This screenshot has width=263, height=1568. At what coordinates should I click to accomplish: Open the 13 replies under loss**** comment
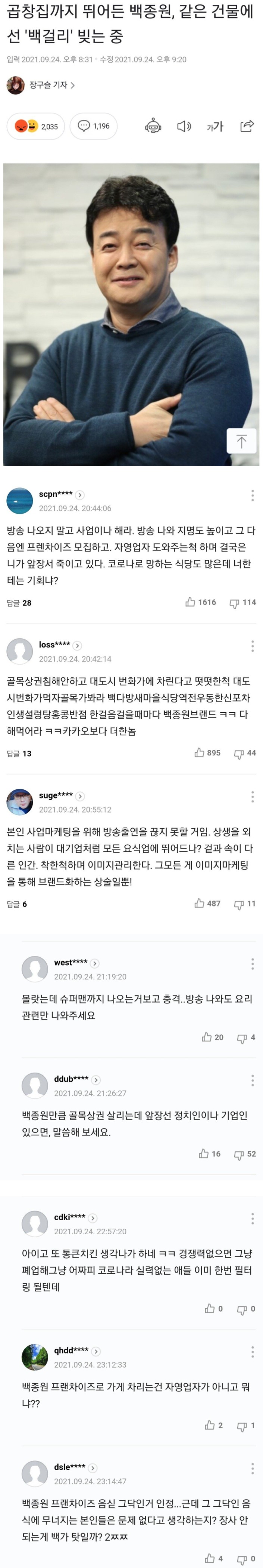point(19,754)
